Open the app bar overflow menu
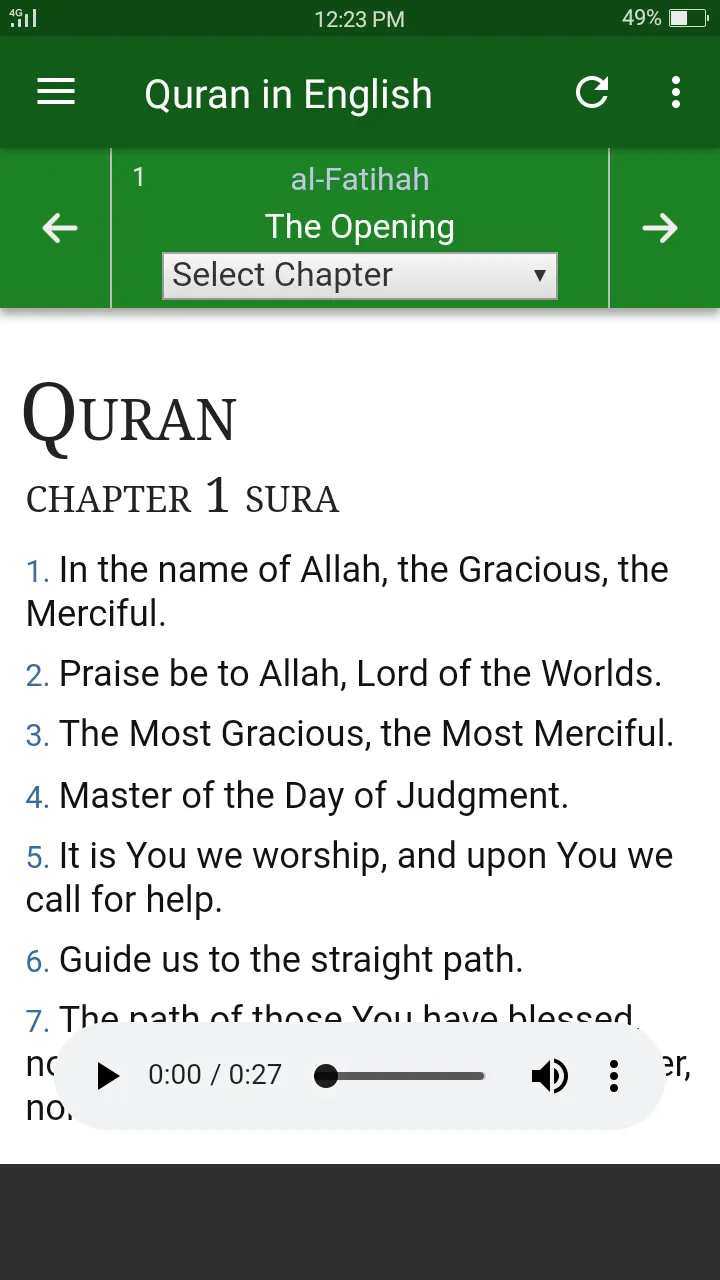The height and width of the screenshot is (1280, 720). (x=676, y=93)
